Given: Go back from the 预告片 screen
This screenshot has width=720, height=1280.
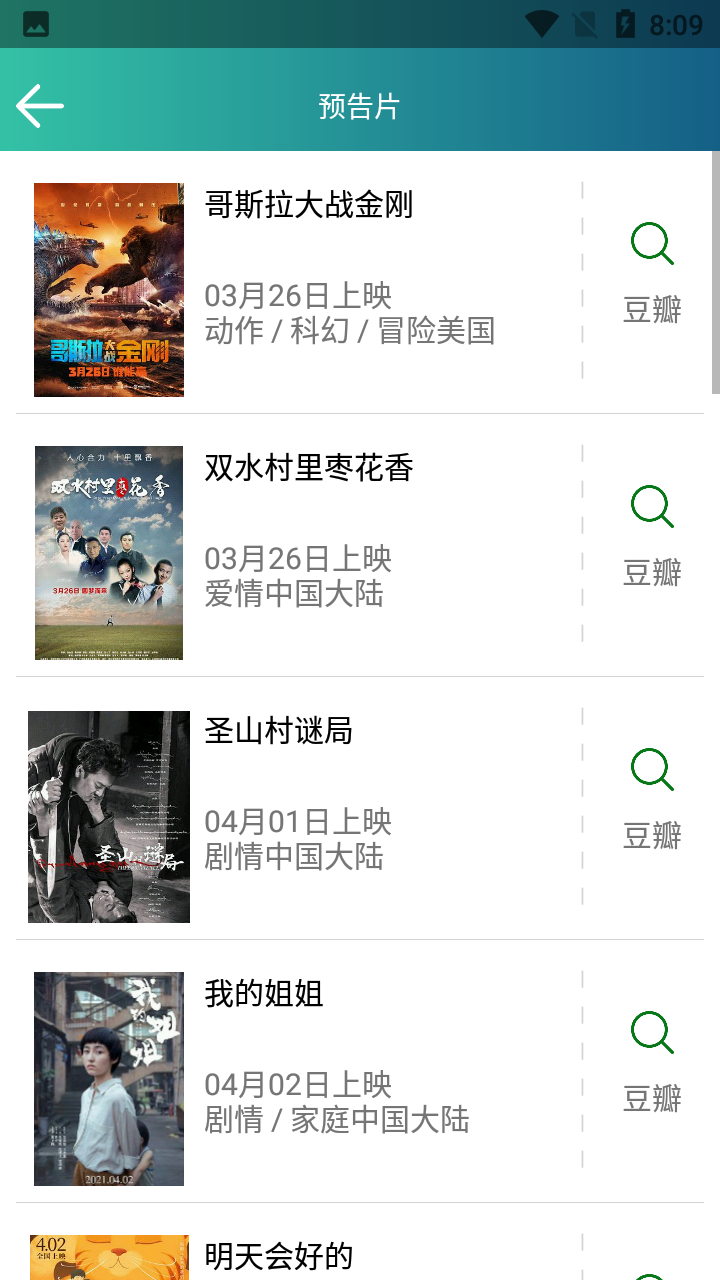Looking at the screenshot, I should [x=40, y=105].
